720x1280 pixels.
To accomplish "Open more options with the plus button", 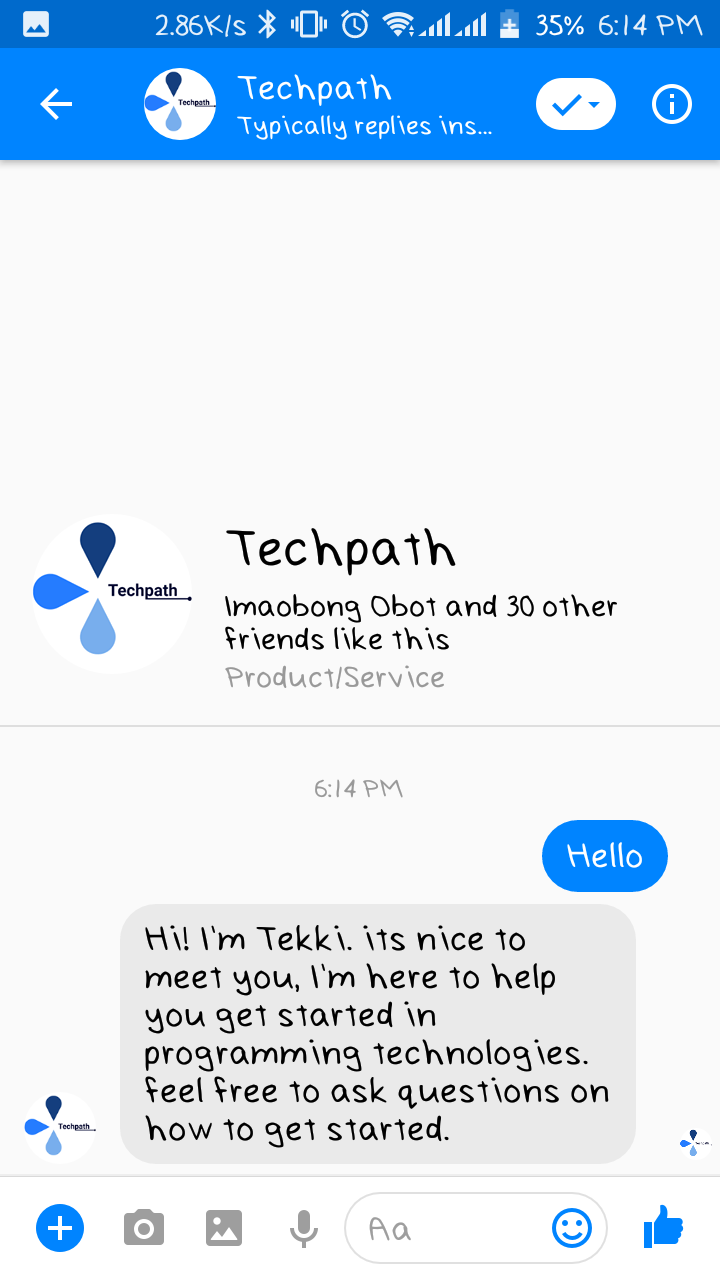I will click(60, 1227).
